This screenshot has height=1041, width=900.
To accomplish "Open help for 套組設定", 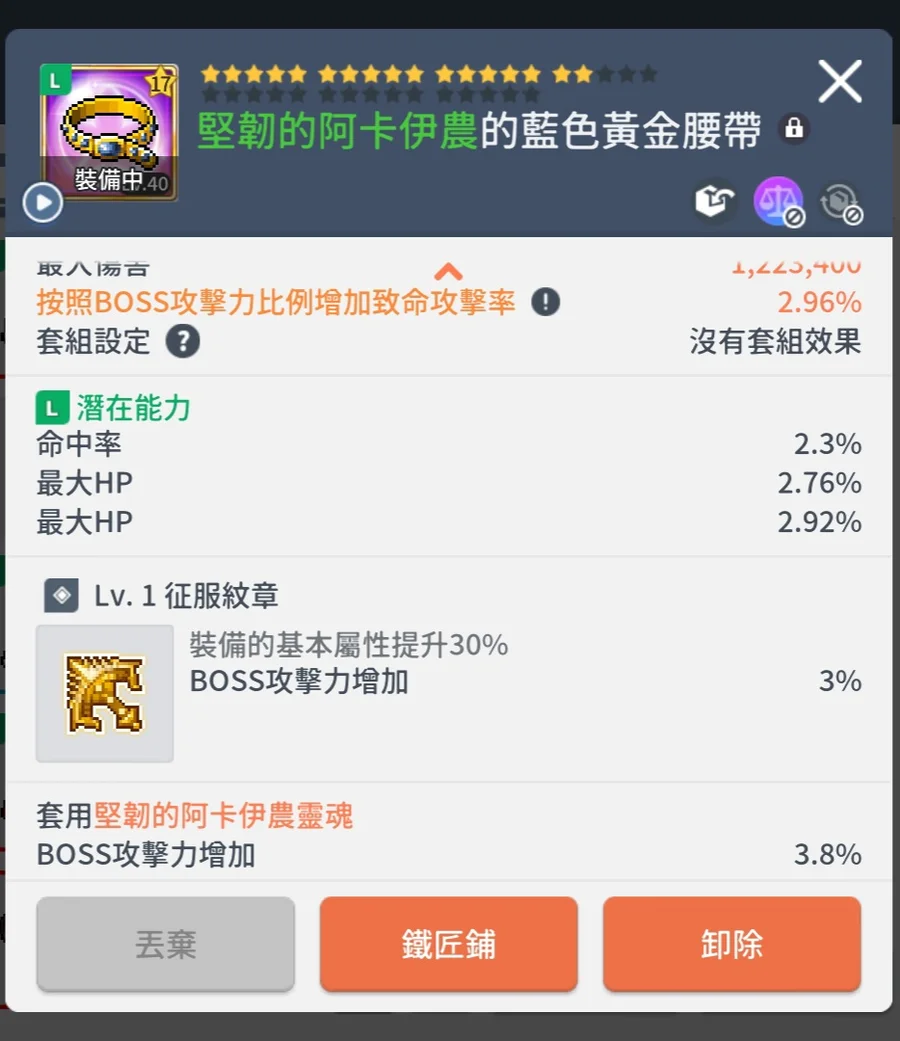I will [182, 342].
